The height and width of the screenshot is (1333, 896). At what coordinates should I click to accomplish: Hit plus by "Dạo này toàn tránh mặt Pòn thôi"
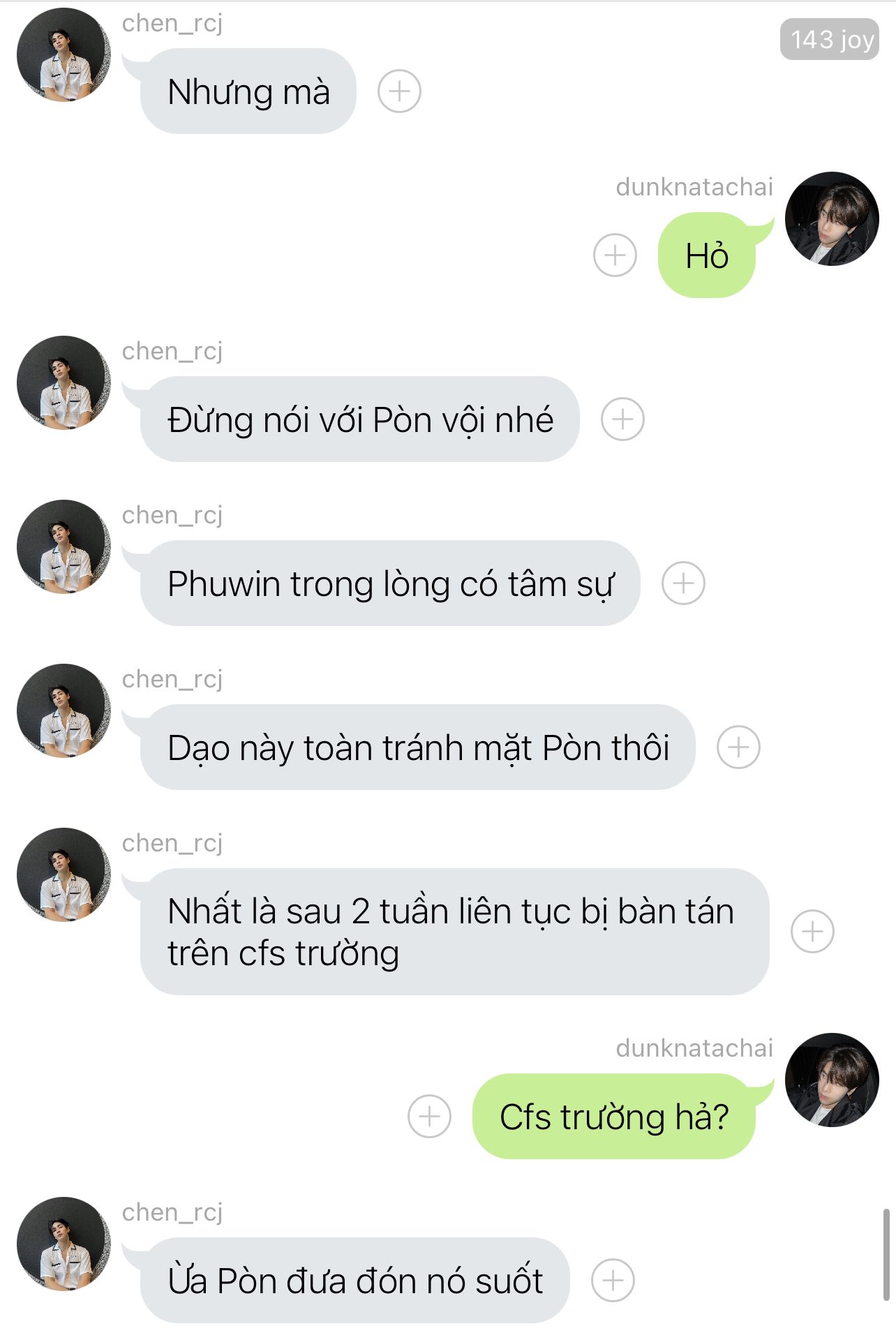[x=738, y=747]
